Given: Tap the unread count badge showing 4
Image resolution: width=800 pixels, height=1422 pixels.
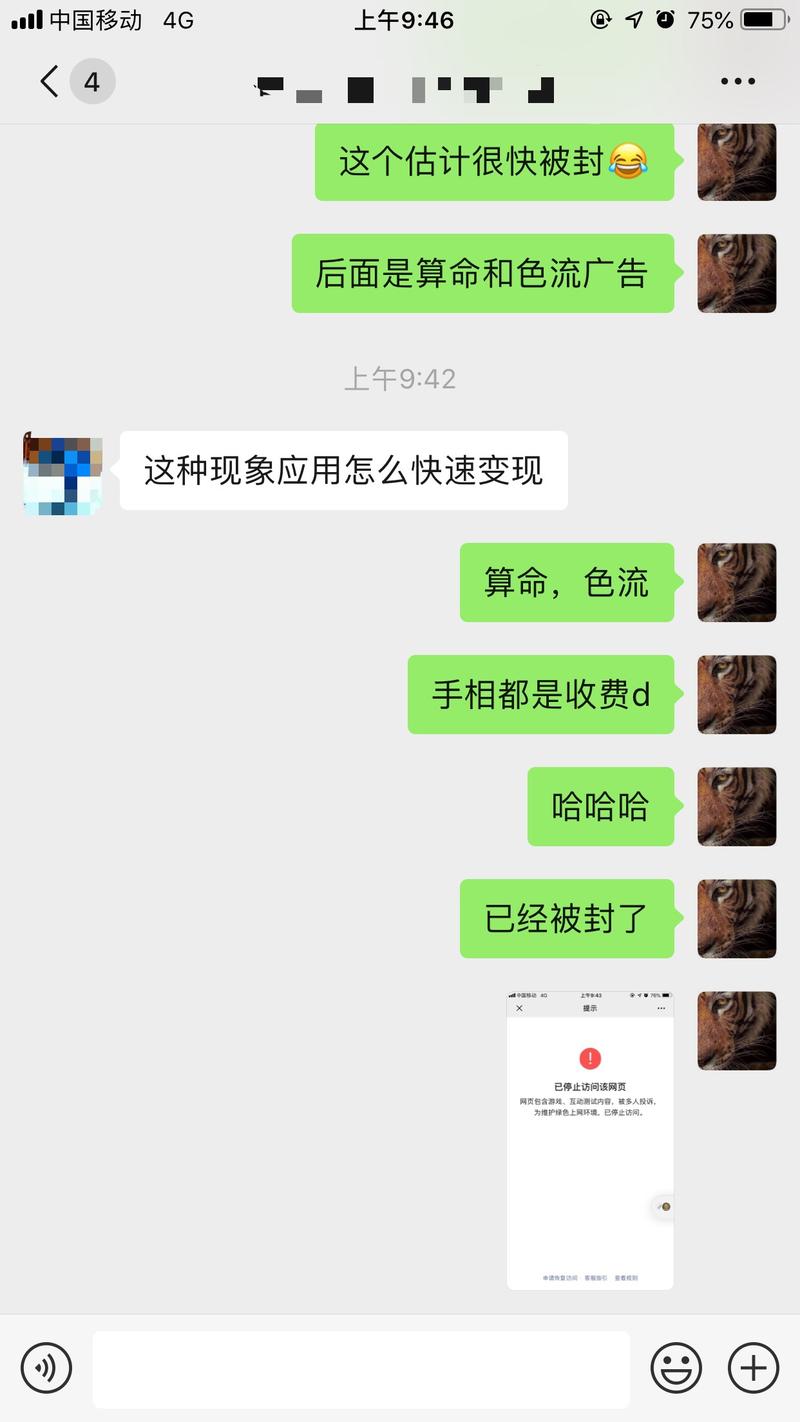Looking at the screenshot, I should click(x=93, y=81).
